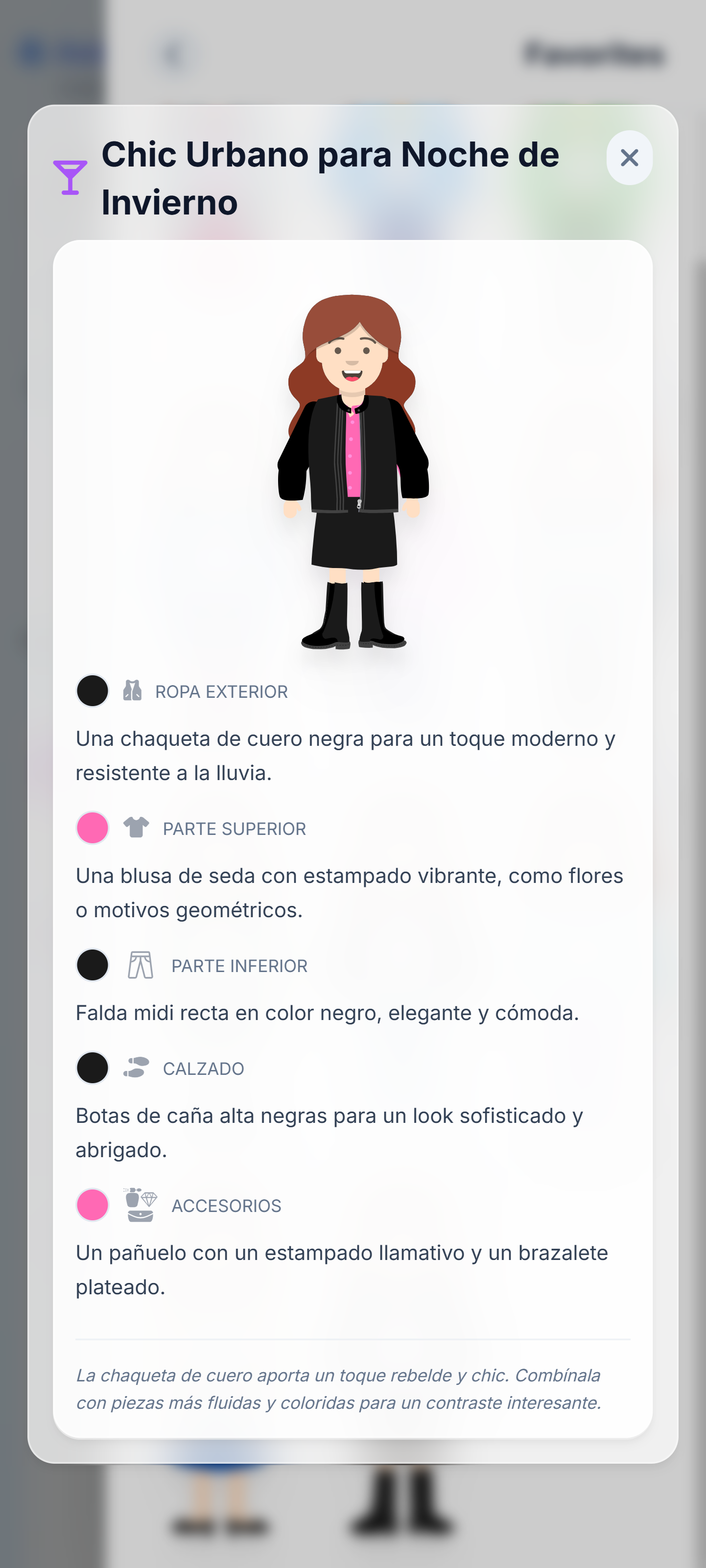The image size is (706, 1568).
Task: Toggle the black dot next to CALZADO
Action: click(x=92, y=1067)
